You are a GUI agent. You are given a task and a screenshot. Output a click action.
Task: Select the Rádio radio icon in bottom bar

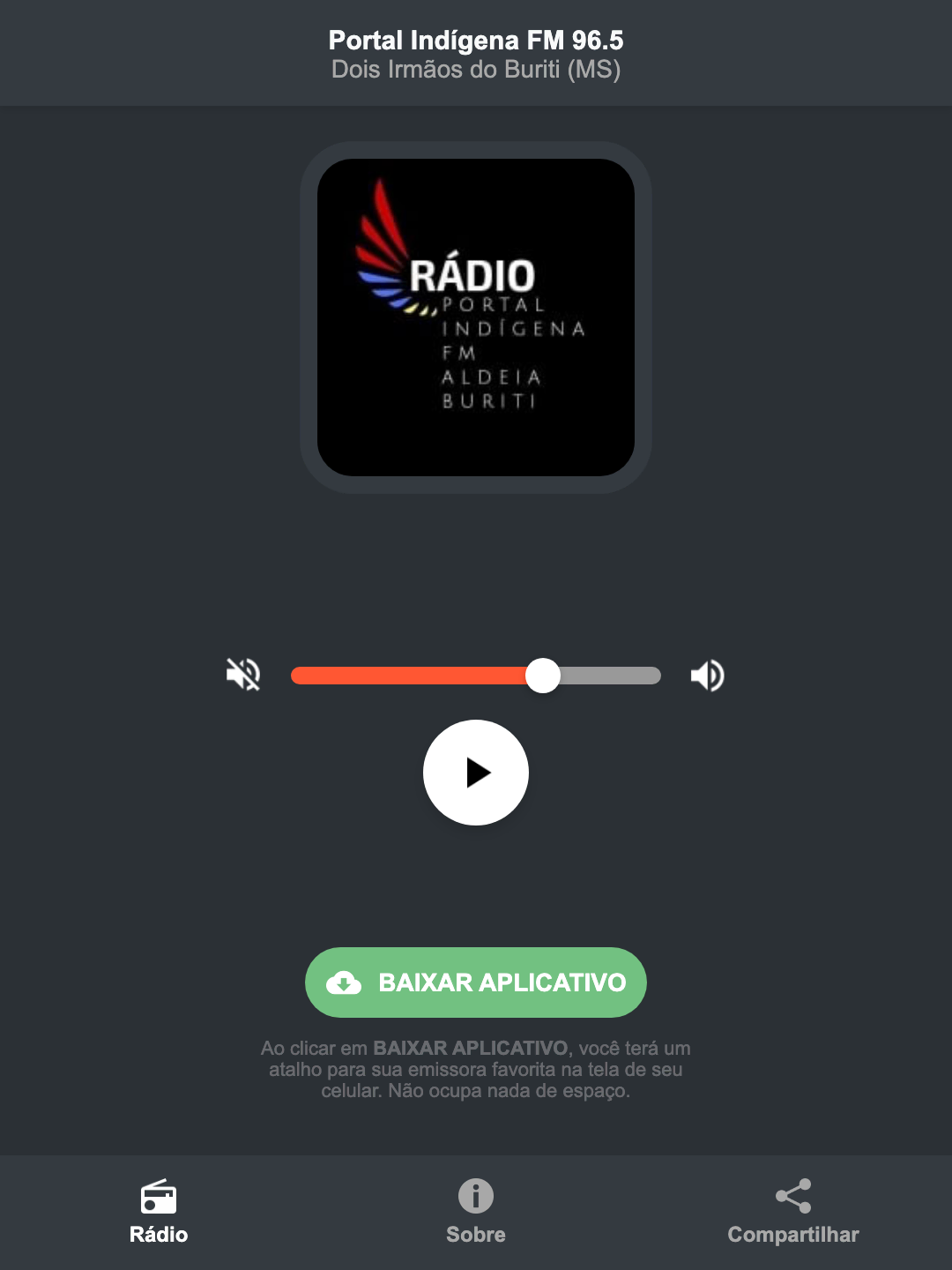(159, 1198)
